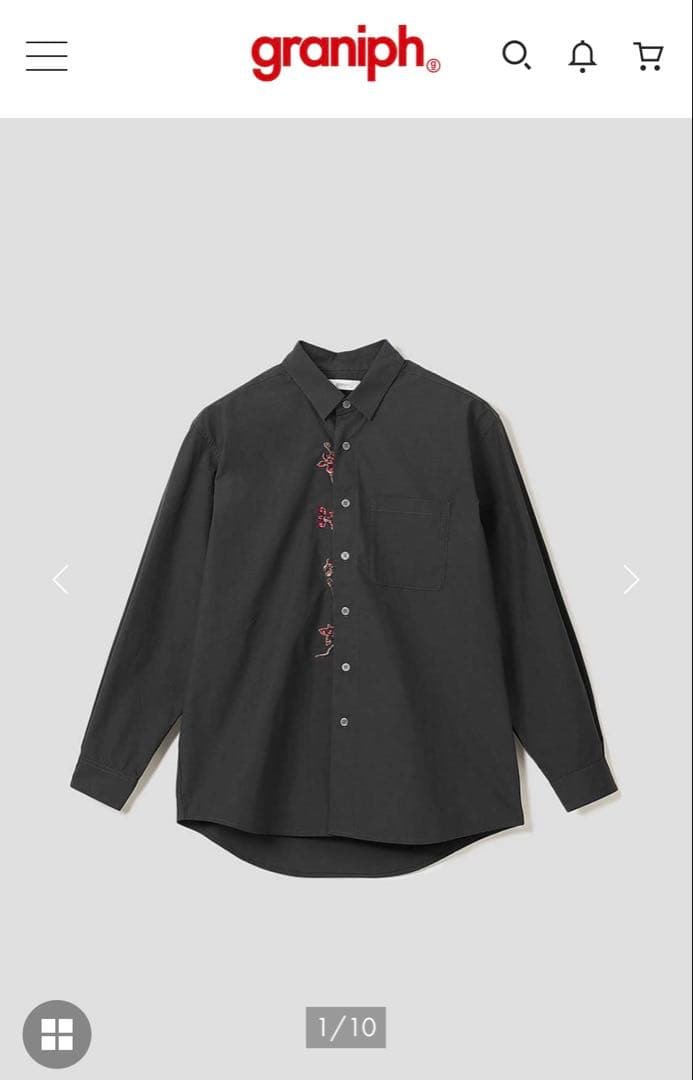Screen dimensions: 693x1080
Task: Open the image grid view
Action: [57, 1034]
